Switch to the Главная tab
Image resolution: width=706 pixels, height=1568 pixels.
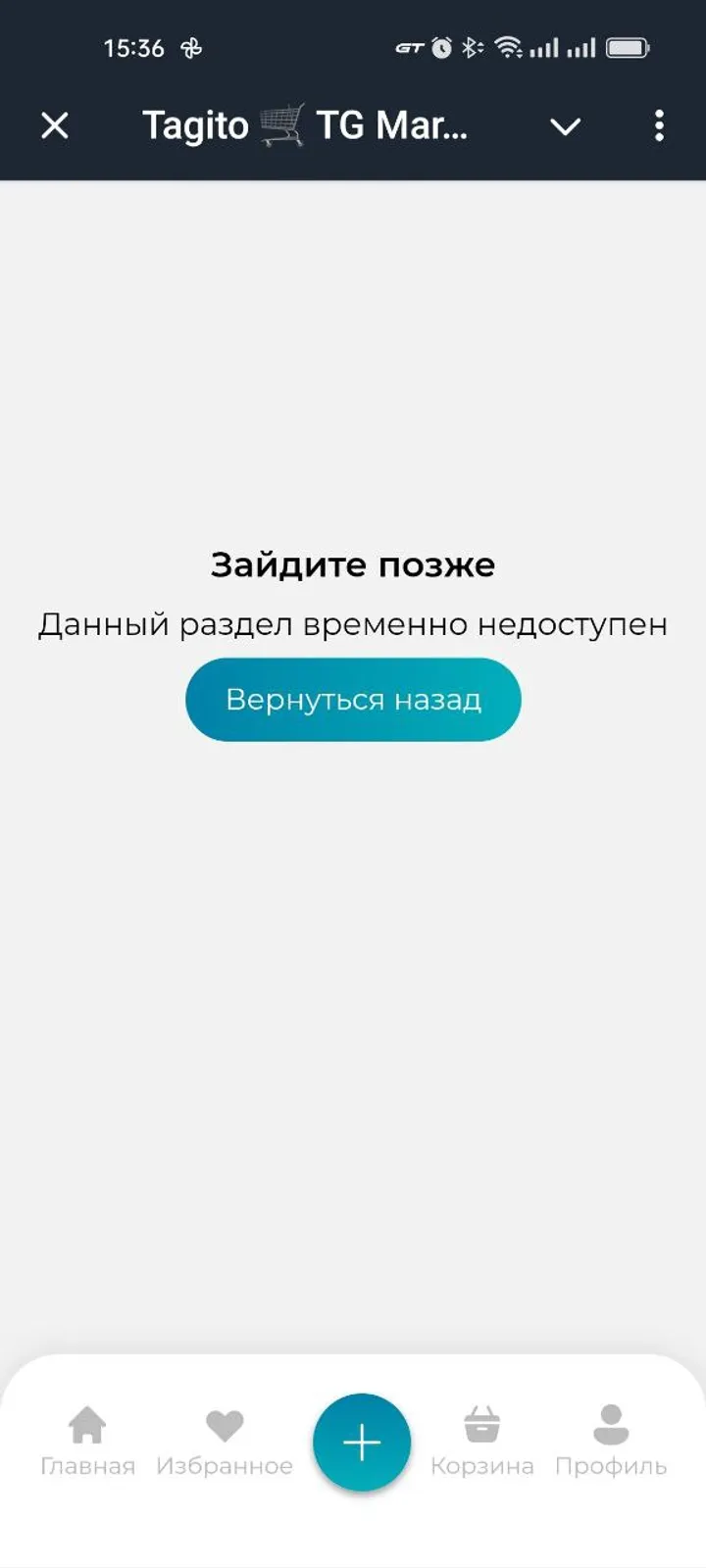click(87, 1441)
